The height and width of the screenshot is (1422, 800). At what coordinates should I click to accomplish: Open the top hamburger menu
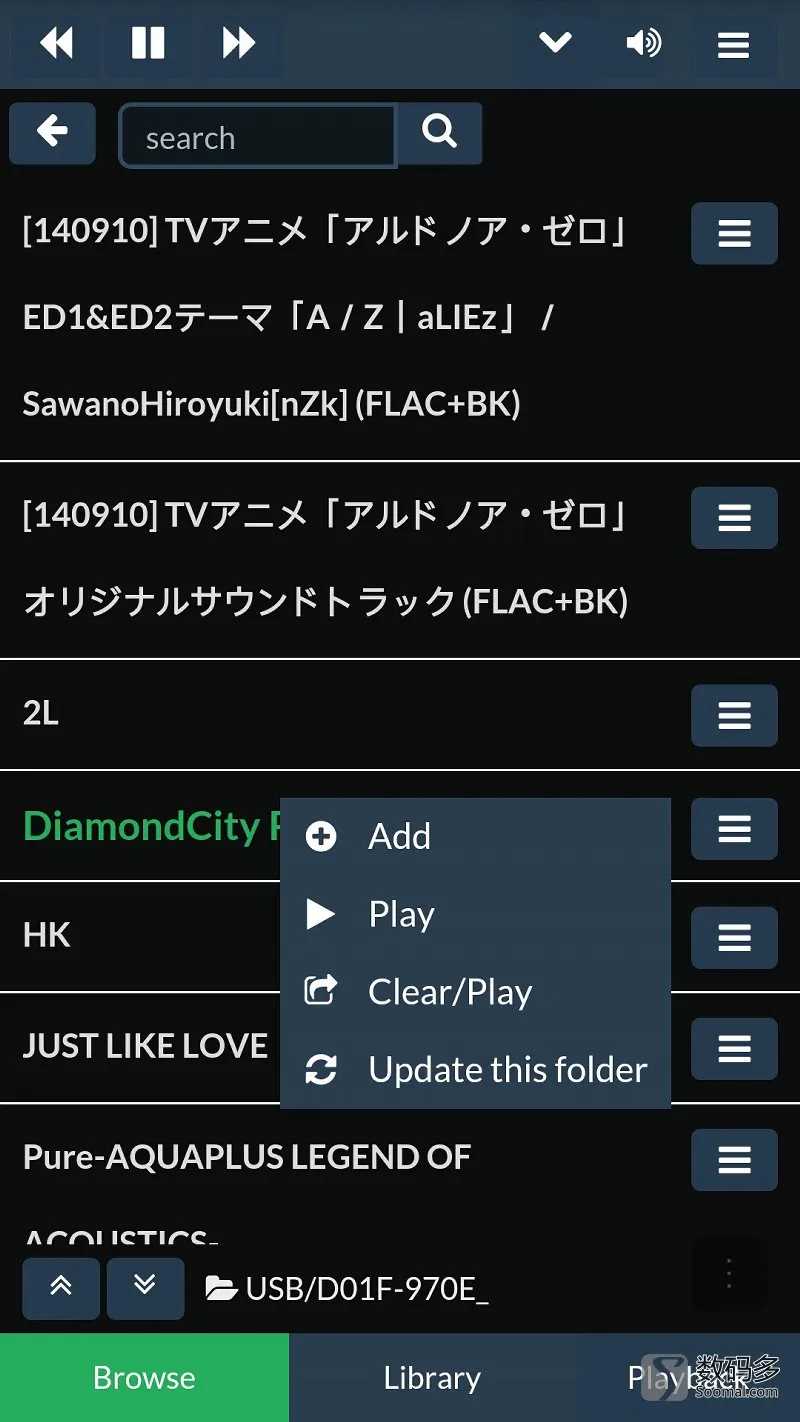coord(733,44)
